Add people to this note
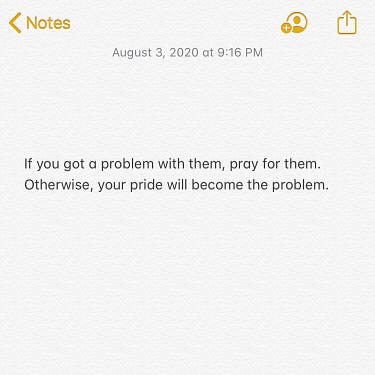This screenshot has width=375, height=375. click(x=294, y=23)
